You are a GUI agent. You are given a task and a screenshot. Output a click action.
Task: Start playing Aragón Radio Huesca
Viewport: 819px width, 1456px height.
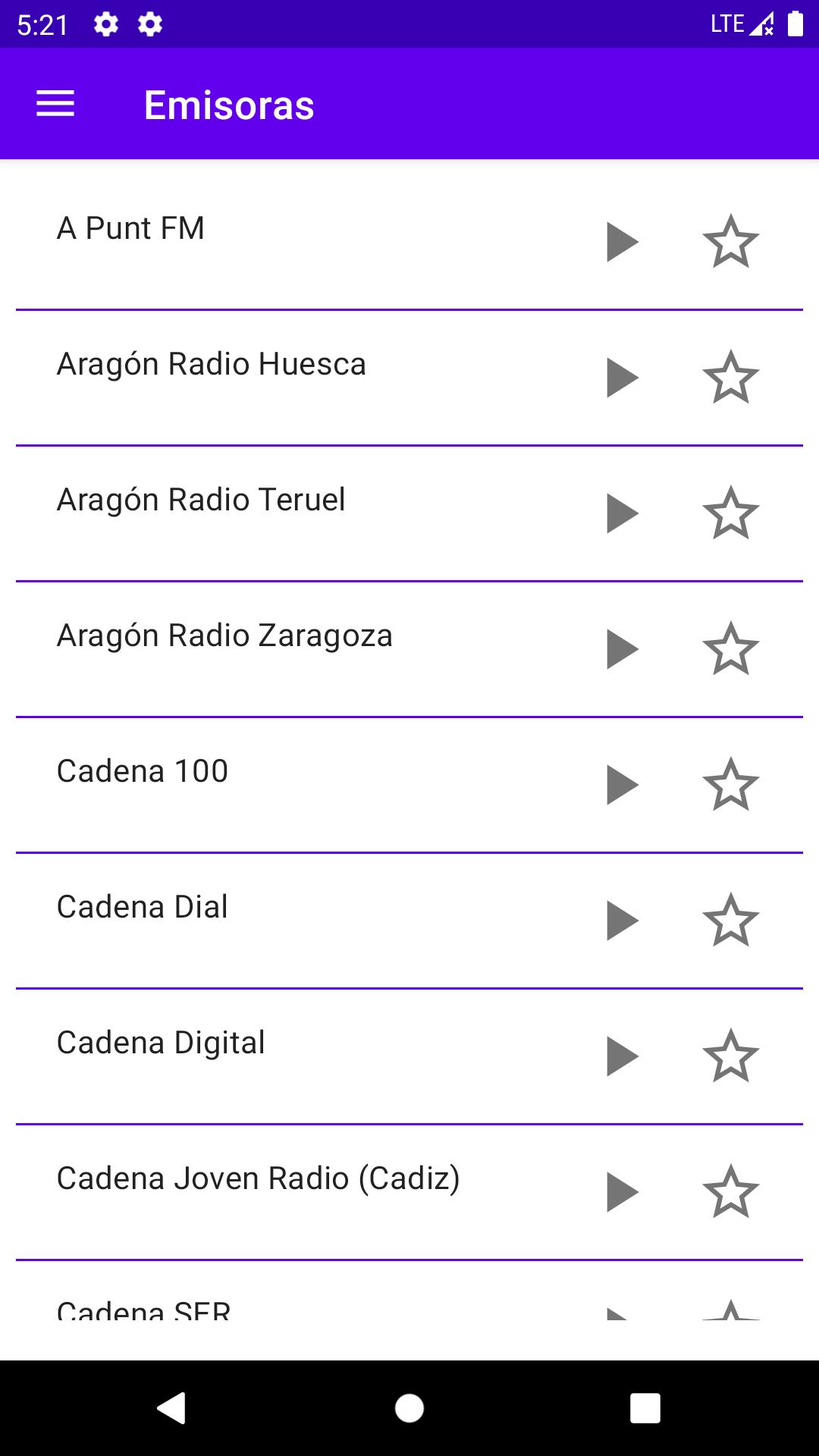coord(622,378)
